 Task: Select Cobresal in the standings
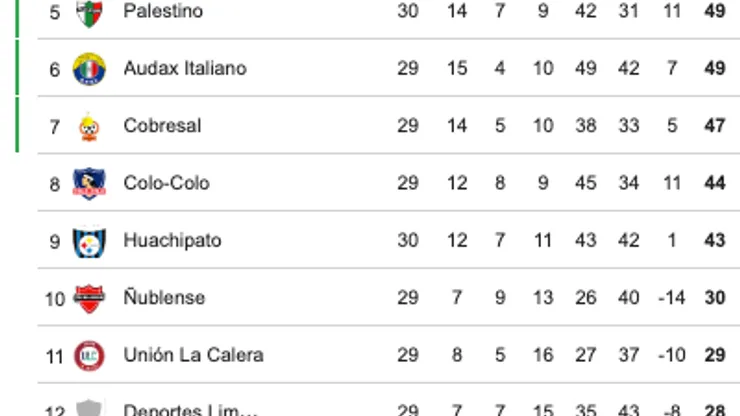pyautogui.click(x=162, y=126)
